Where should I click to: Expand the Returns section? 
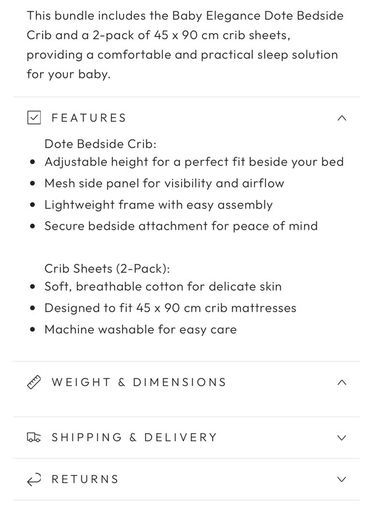coord(186,479)
